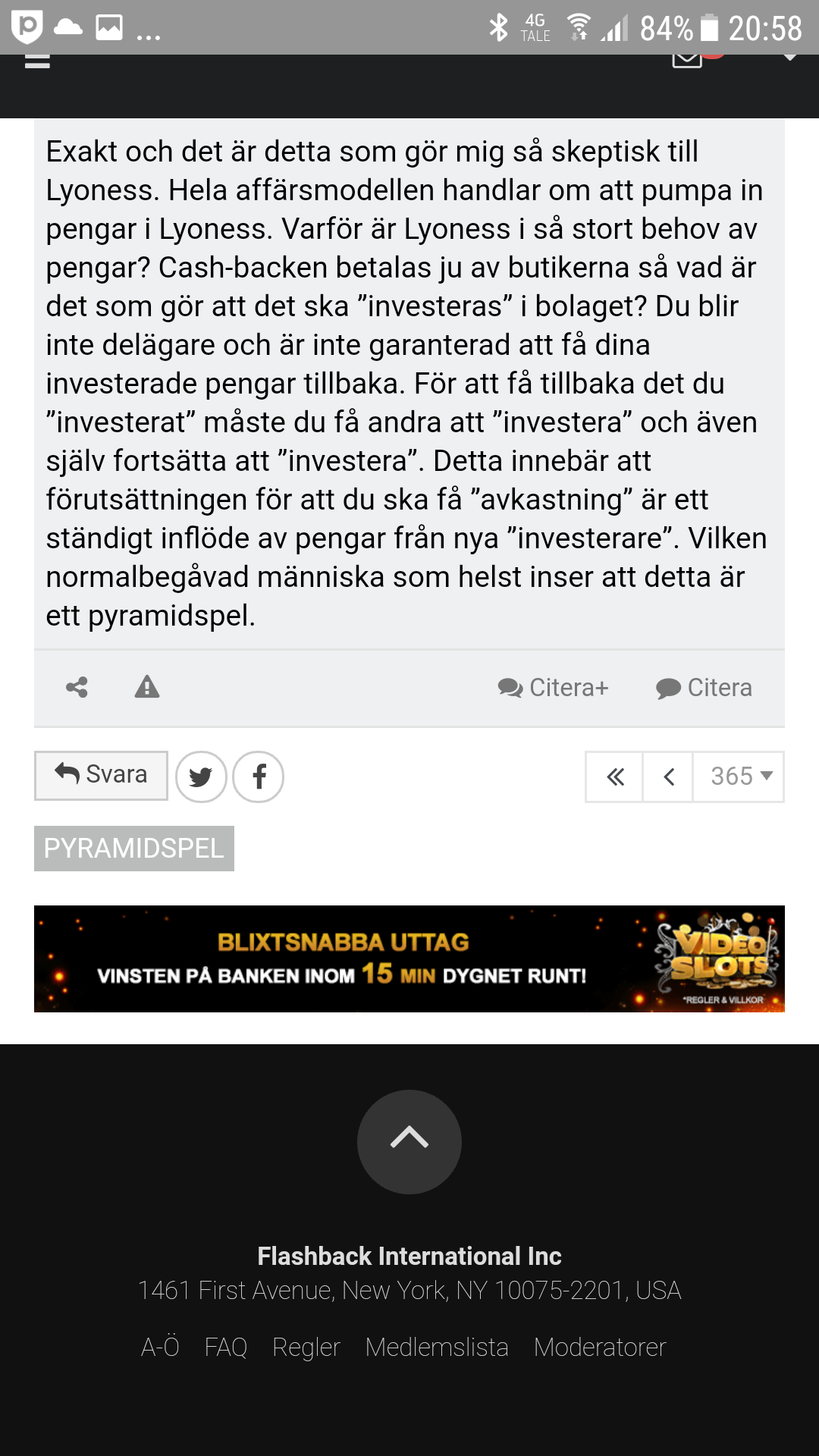Go to the previous page
The width and height of the screenshot is (819, 1456).
(668, 777)
